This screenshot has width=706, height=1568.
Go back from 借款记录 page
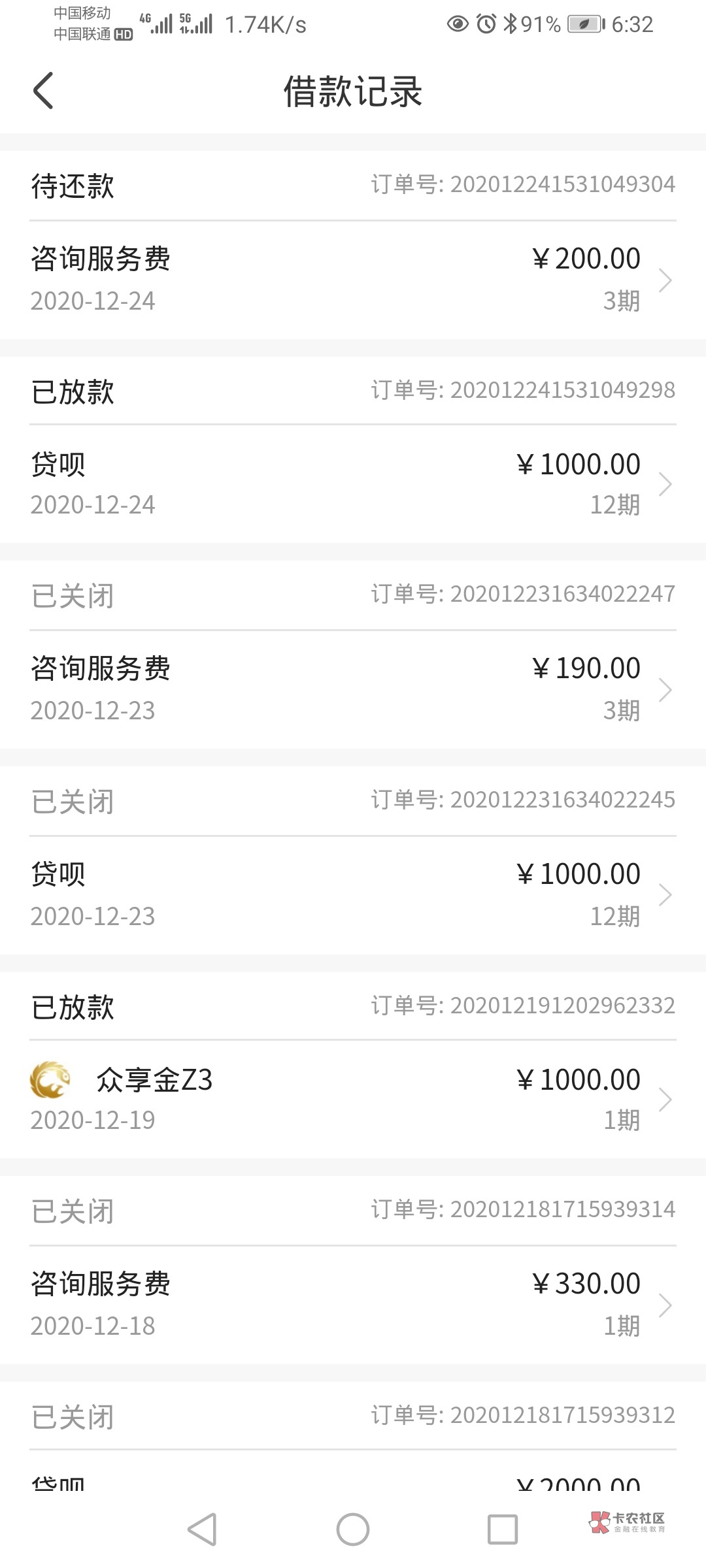[43, 90]
